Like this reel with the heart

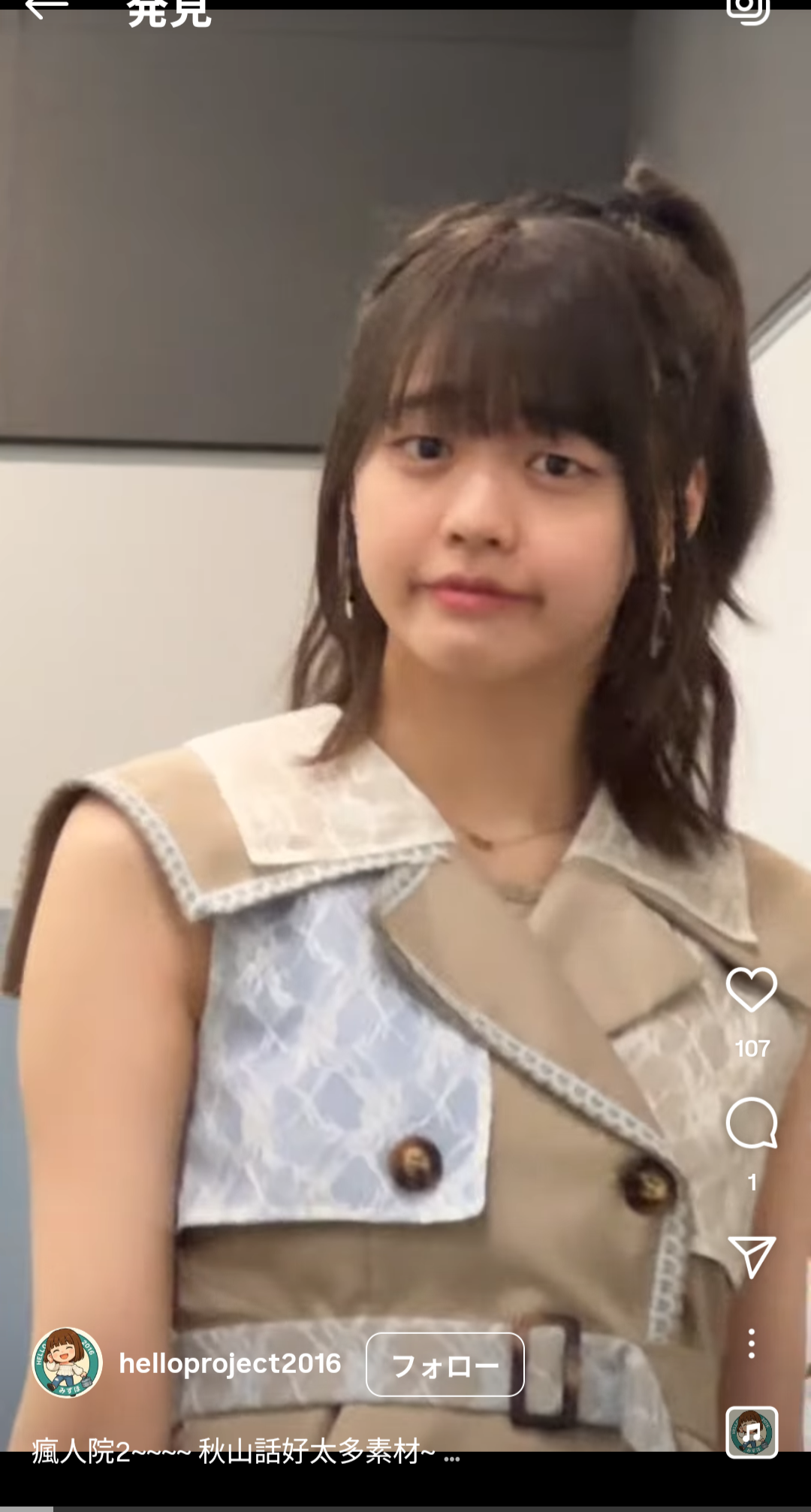point(752,990)
